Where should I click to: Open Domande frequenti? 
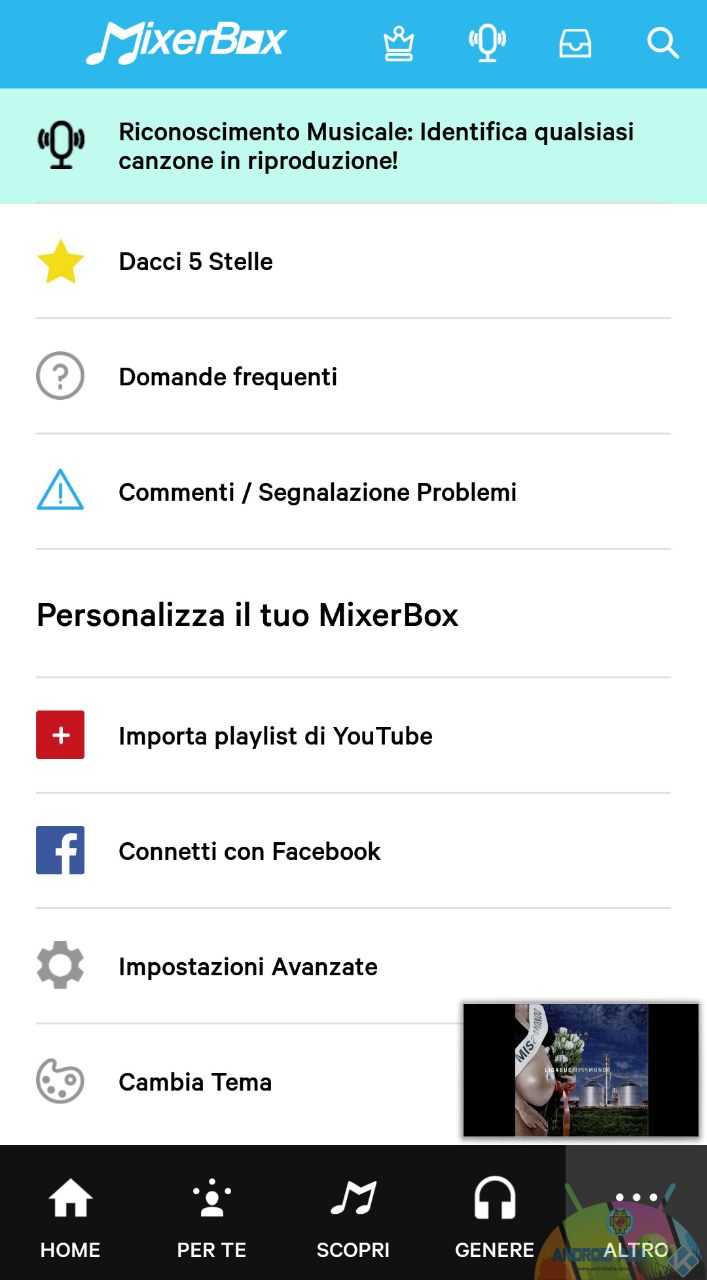coord(353,376)
